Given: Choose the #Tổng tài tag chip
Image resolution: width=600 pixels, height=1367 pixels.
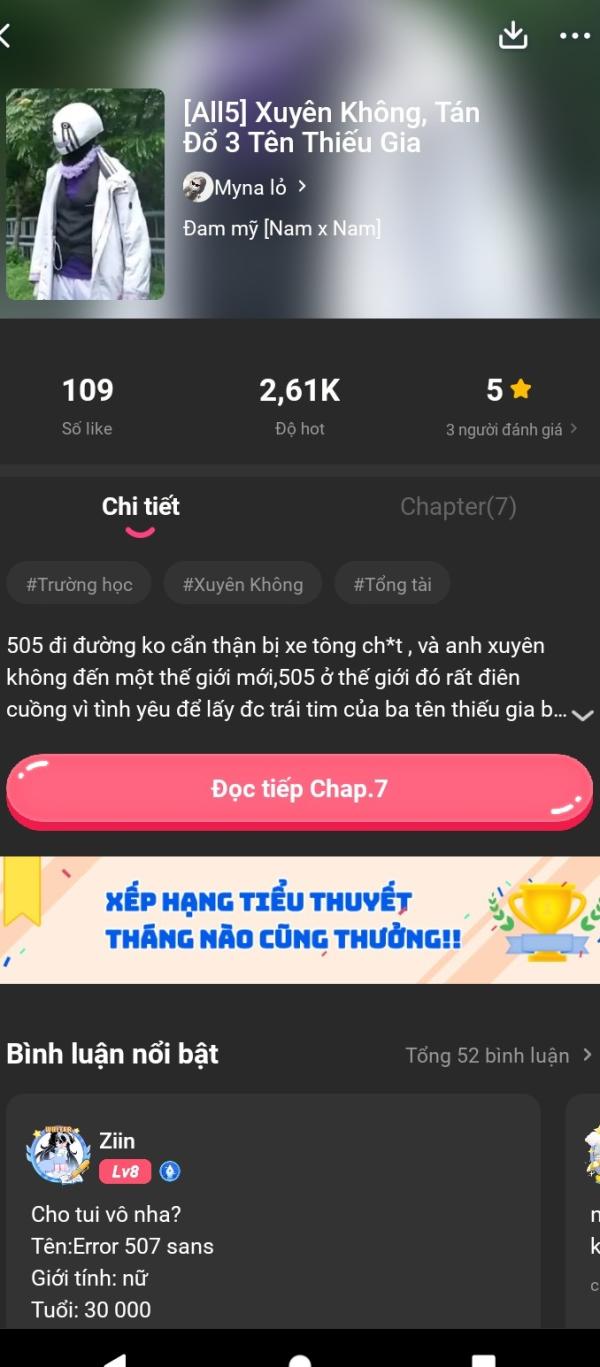Looking at the screenshot, I should click(392, 584).
